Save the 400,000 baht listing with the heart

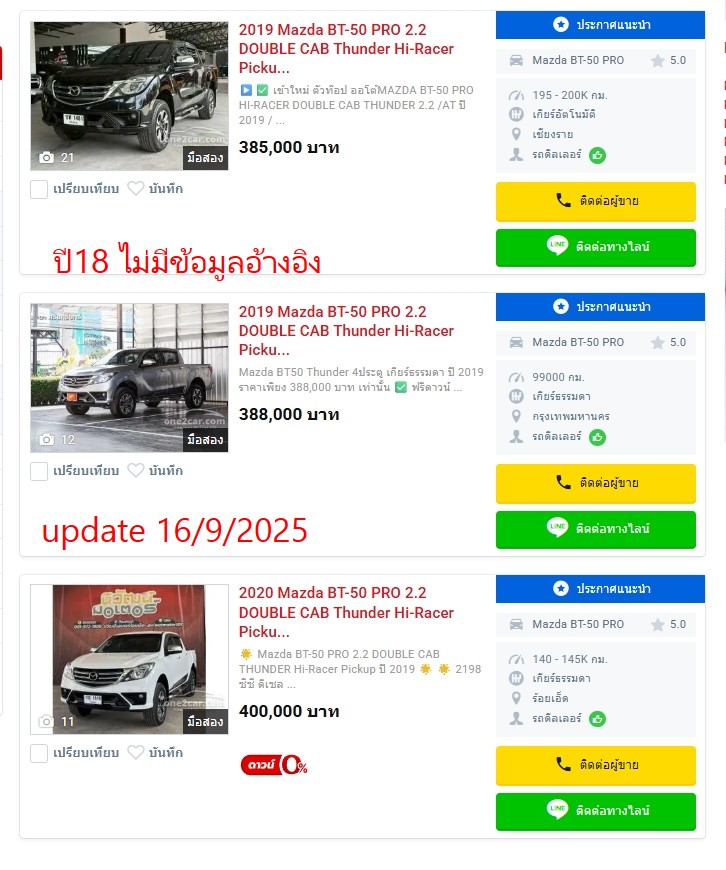coord(136,753)
